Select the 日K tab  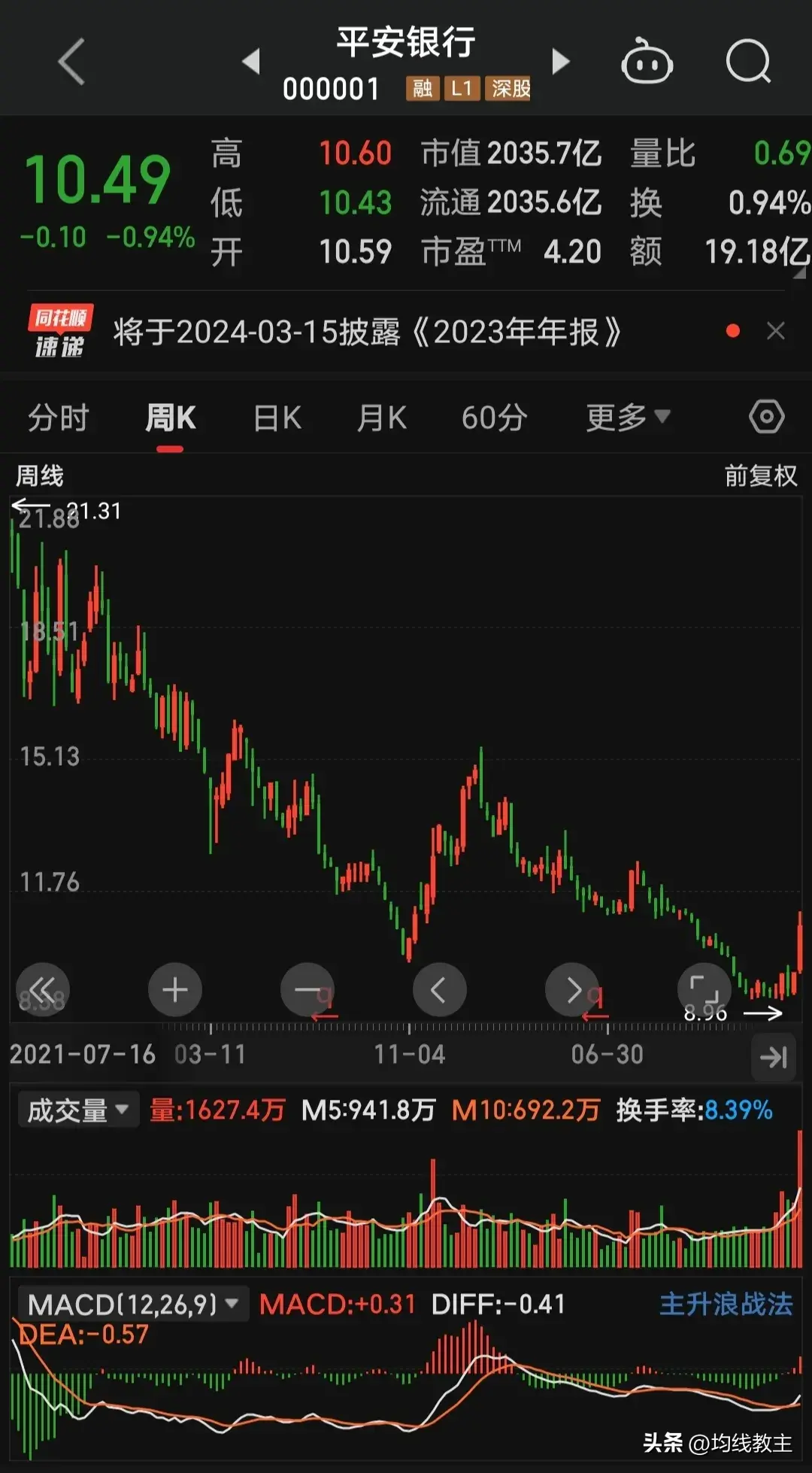277,418
